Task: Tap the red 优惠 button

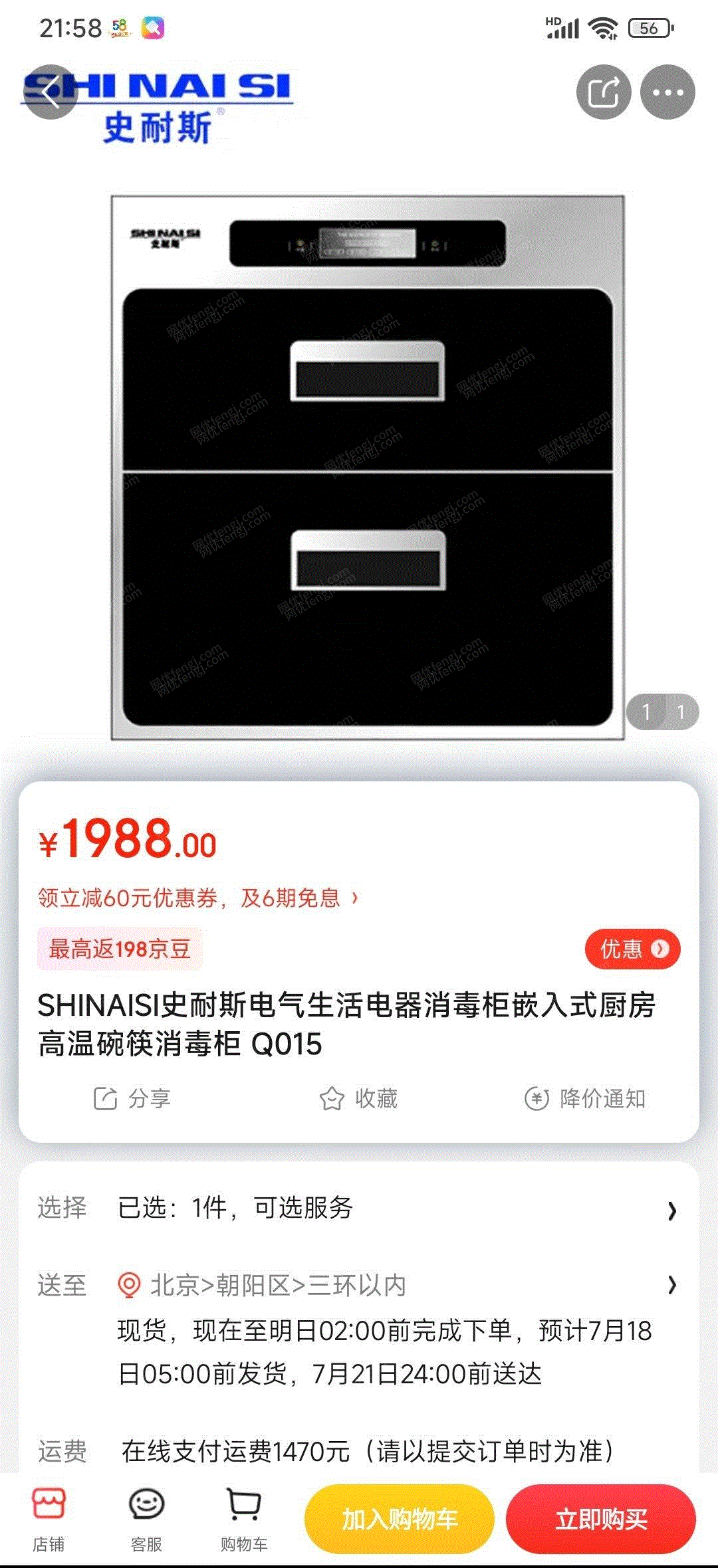Action: coord(632,949)
